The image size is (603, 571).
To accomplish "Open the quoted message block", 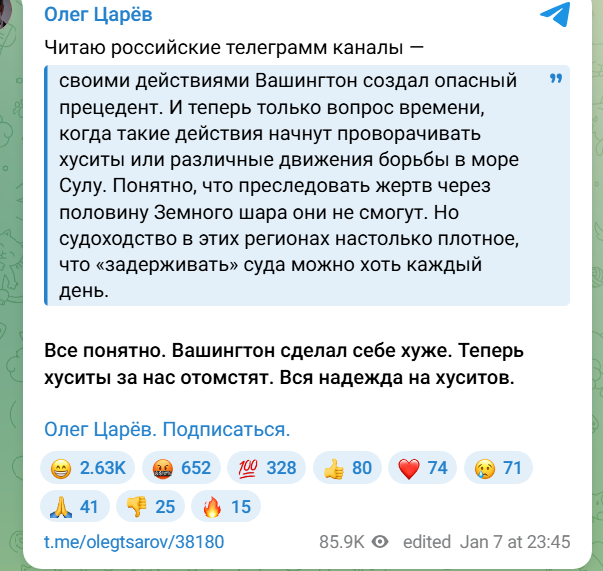I will (x=307, y=185).
